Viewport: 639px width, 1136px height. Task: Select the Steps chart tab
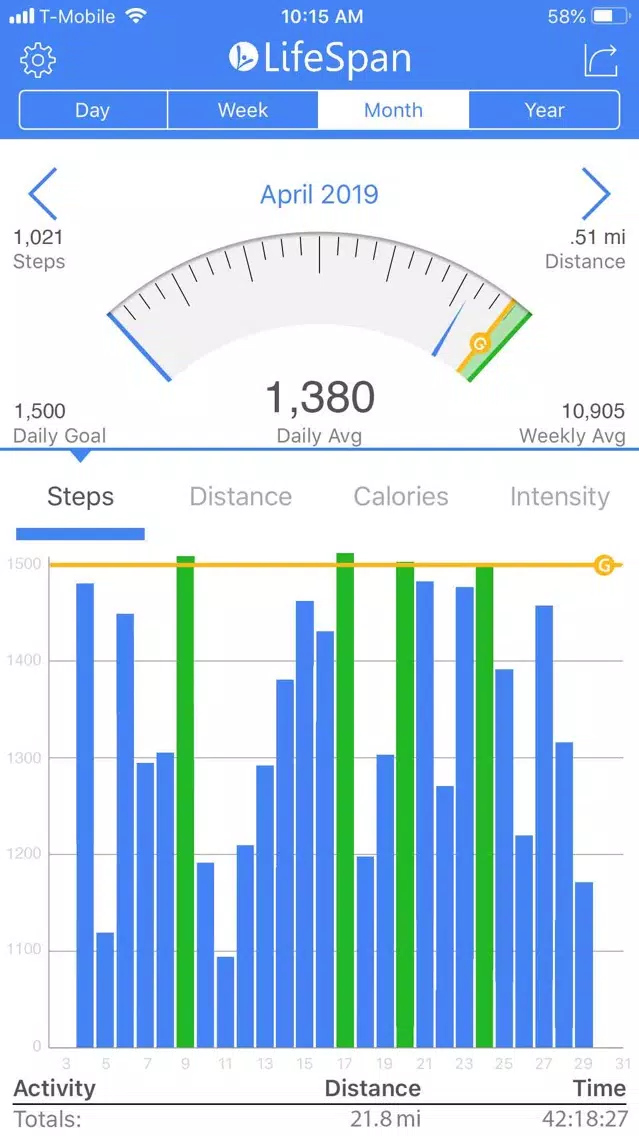click(80, 497)
